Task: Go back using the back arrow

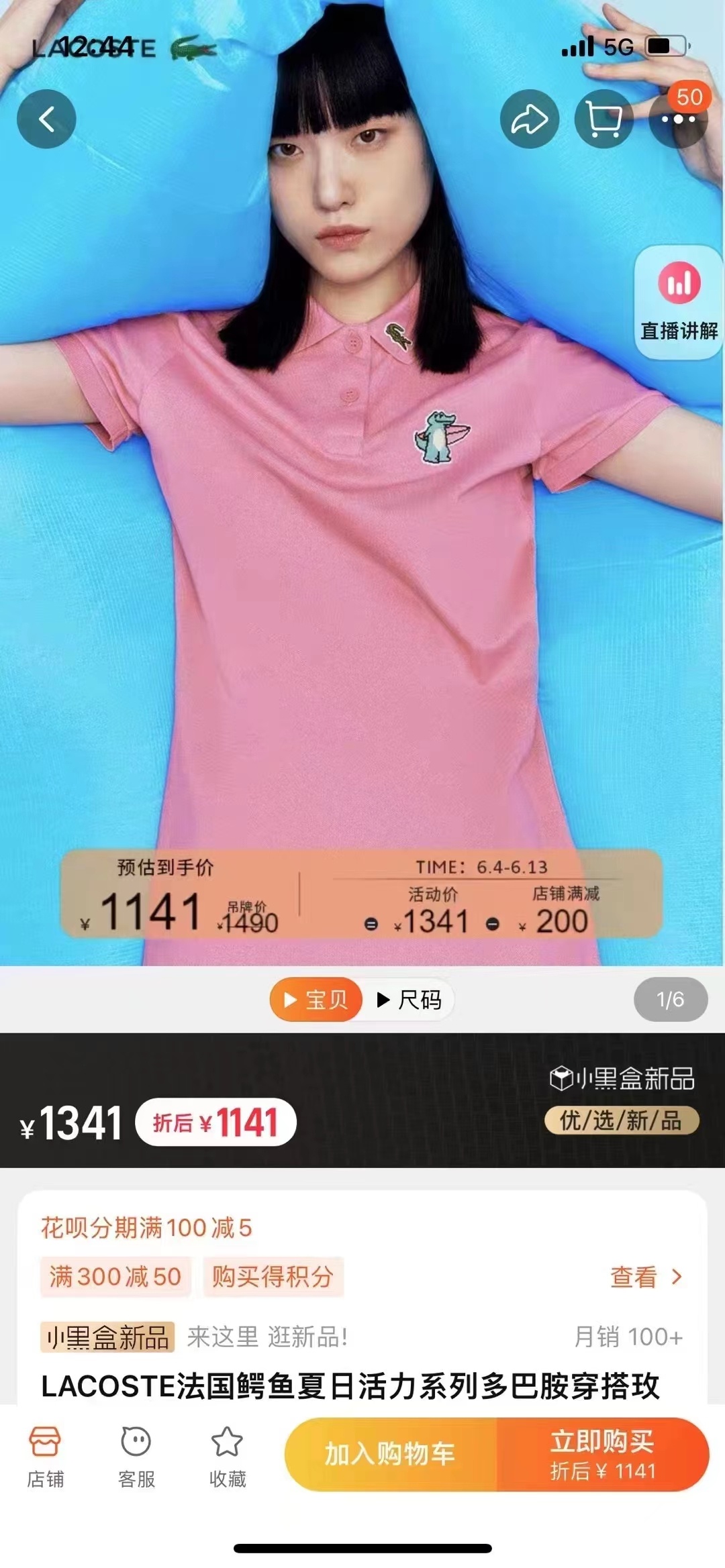Action: point(46,119)
